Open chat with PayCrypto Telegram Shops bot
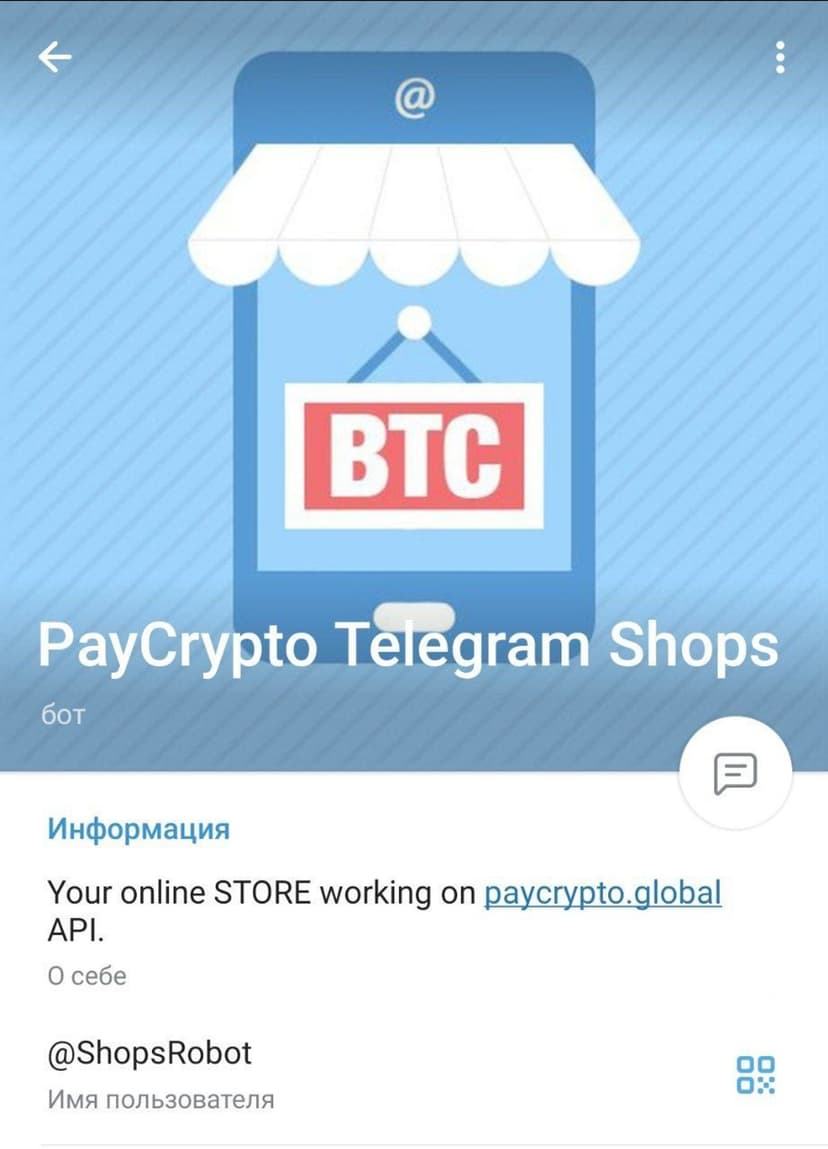Image resolution: width=828 pixels, height=1149 pixels. 735,772
